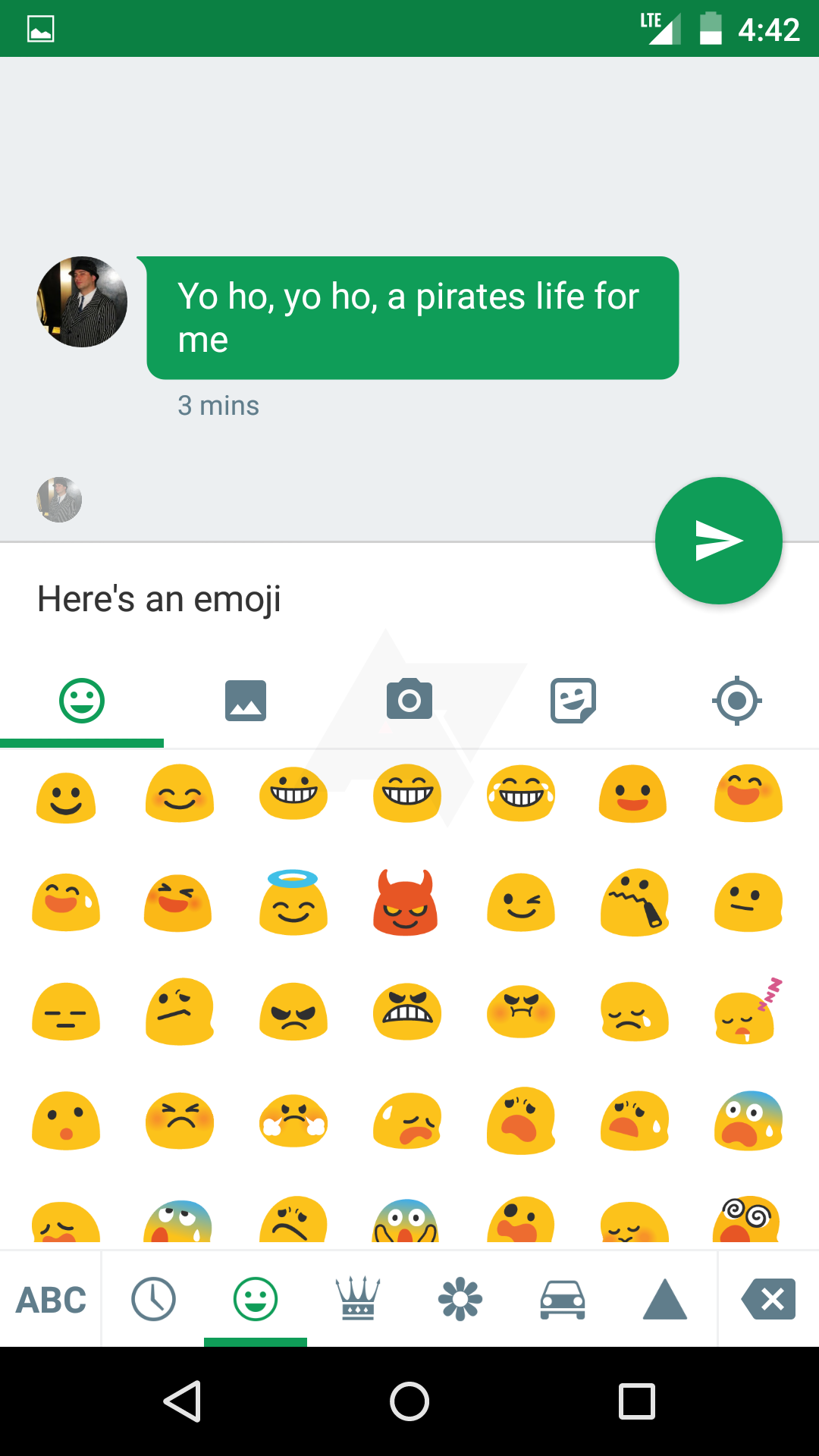This screenshot has width=819, height=1456.
Task: Delete last character with backspace key
Action: [768, 1300]
